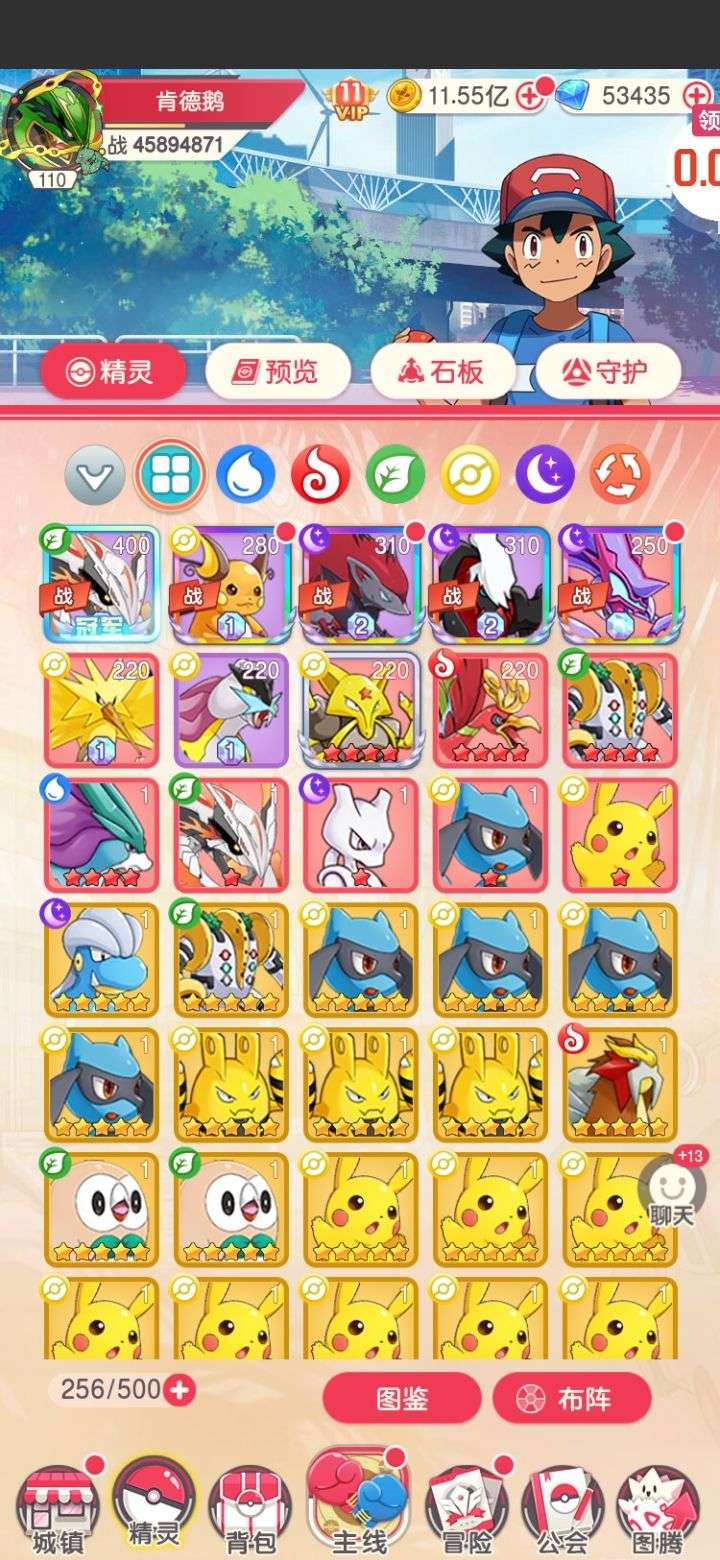720x1560 pixels.
Task: Filter sprites by grass type
Action: (x=396, y=474)
